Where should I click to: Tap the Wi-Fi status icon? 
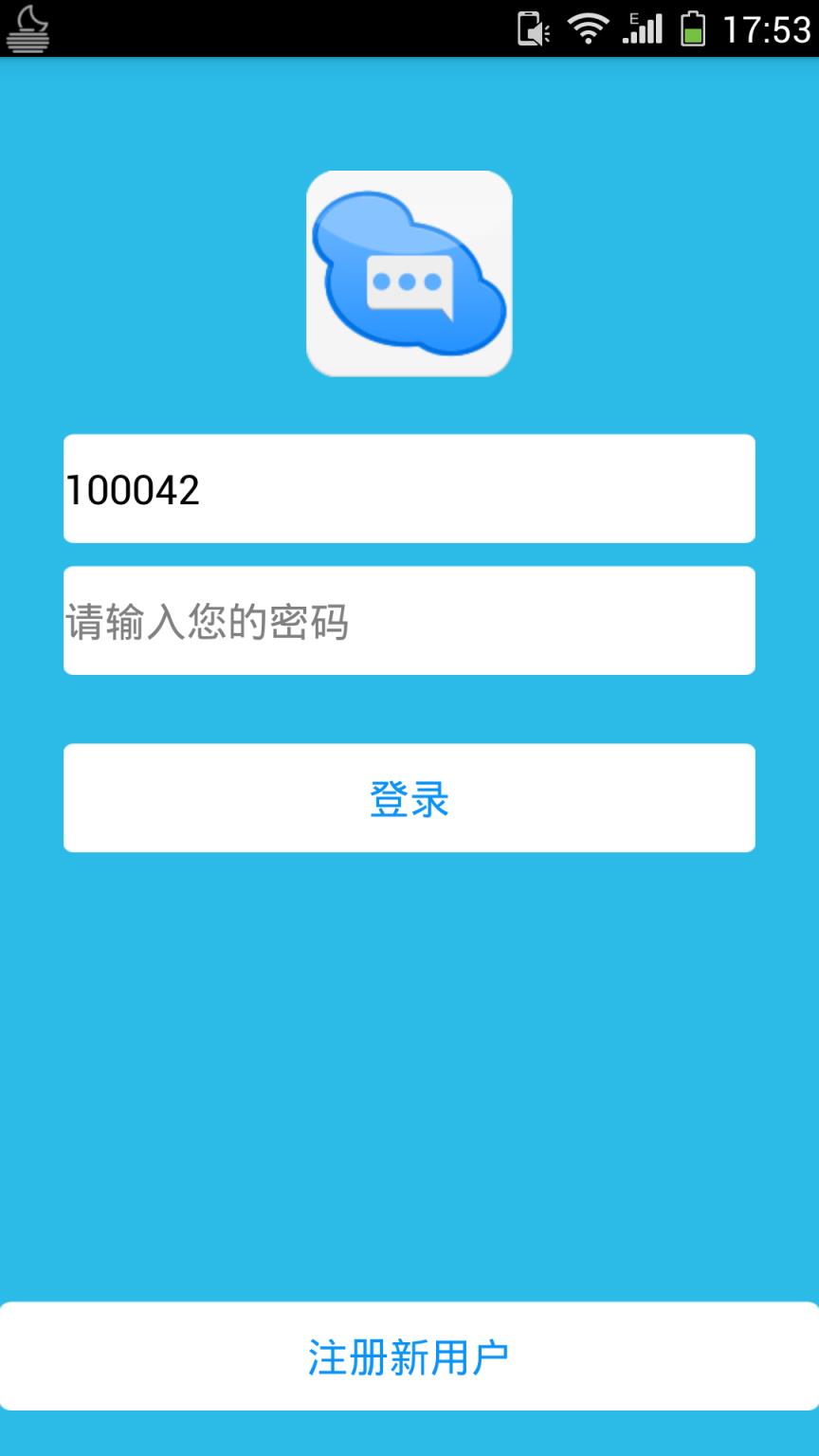pos(587,27)
